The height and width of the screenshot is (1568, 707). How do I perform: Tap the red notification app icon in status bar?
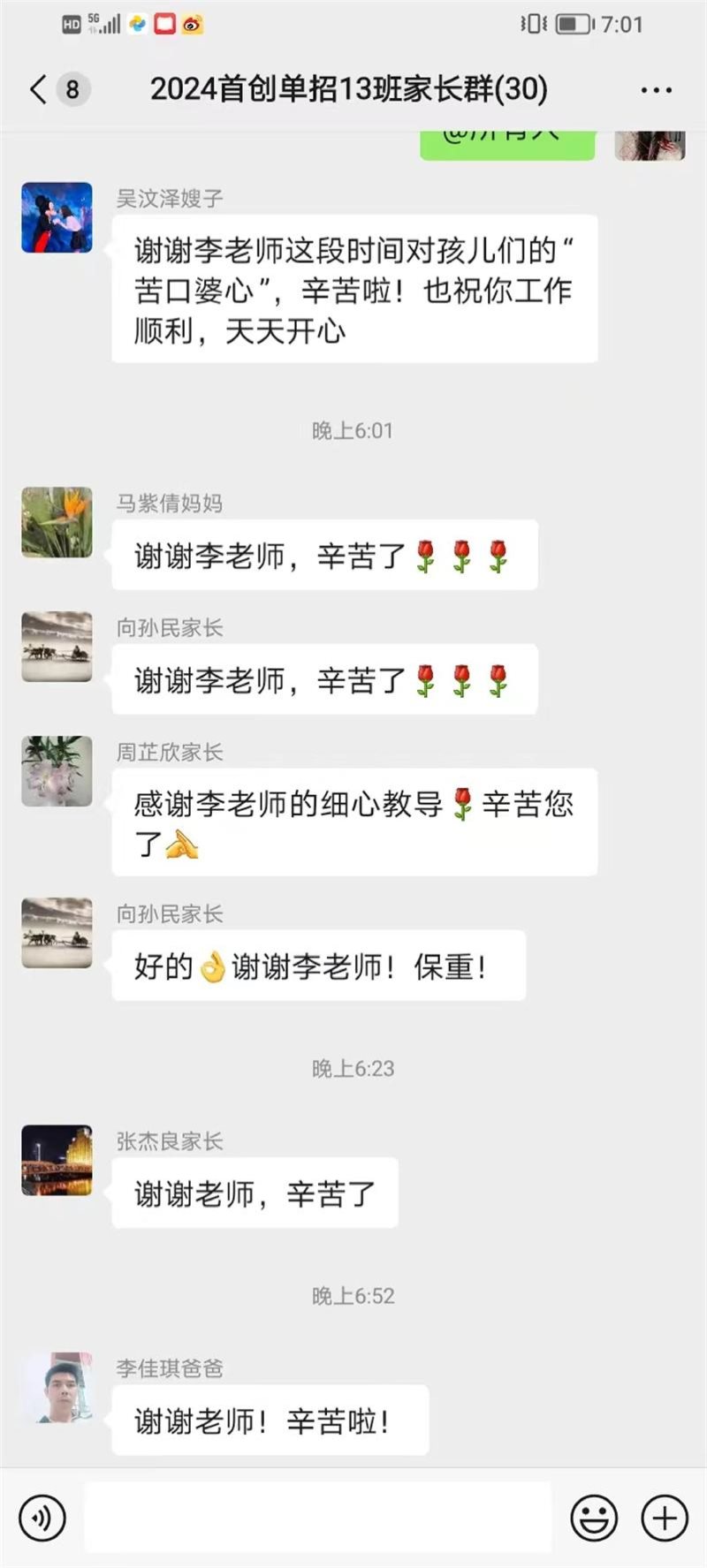click(164, 24)
